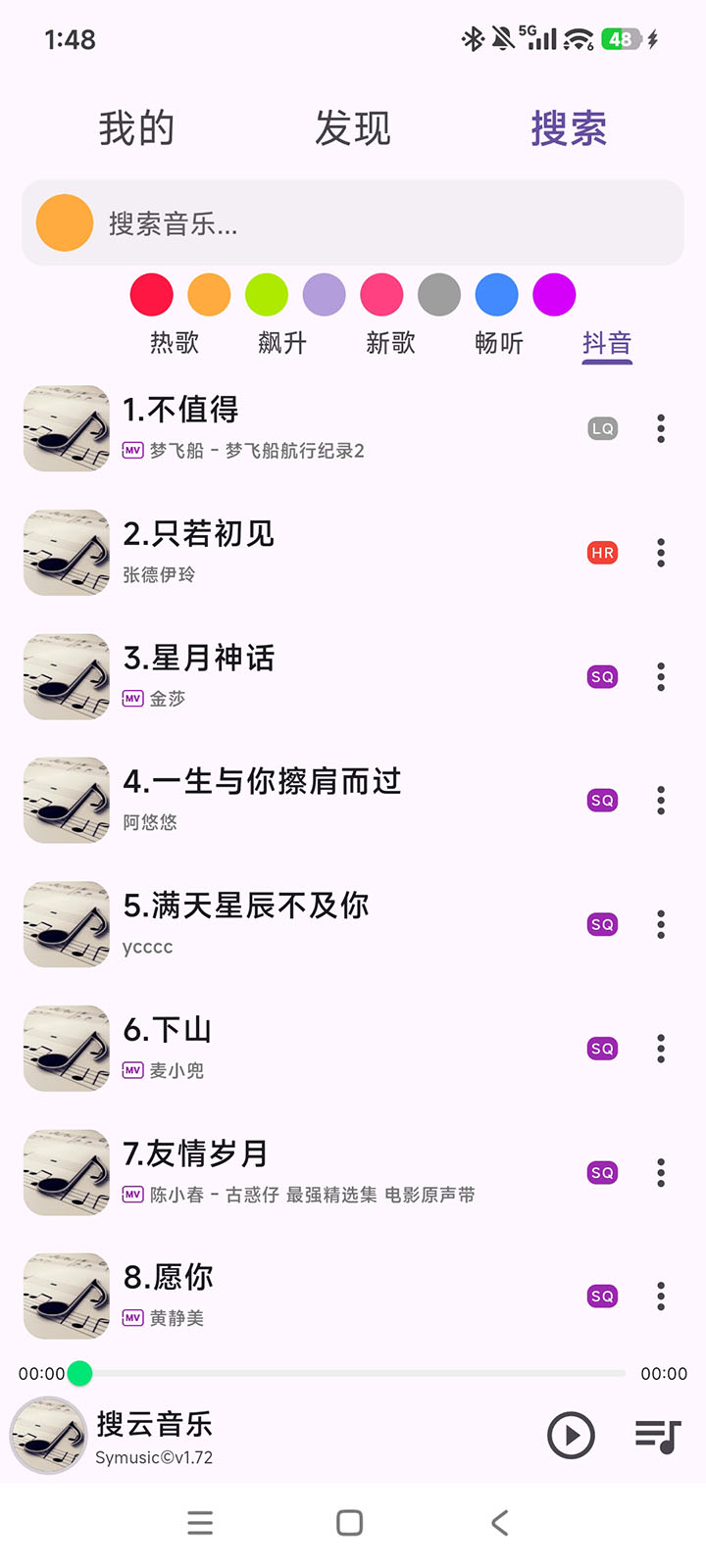Choose the red color swatch

coord(152,294)
